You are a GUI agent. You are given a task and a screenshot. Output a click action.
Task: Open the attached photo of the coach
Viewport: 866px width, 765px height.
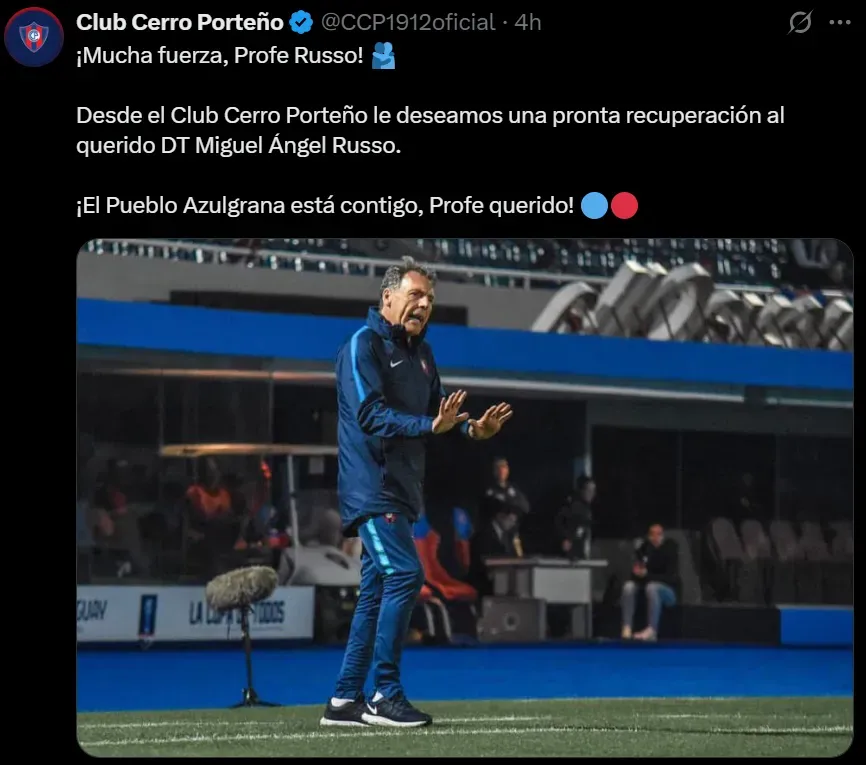tap(465, 497)
